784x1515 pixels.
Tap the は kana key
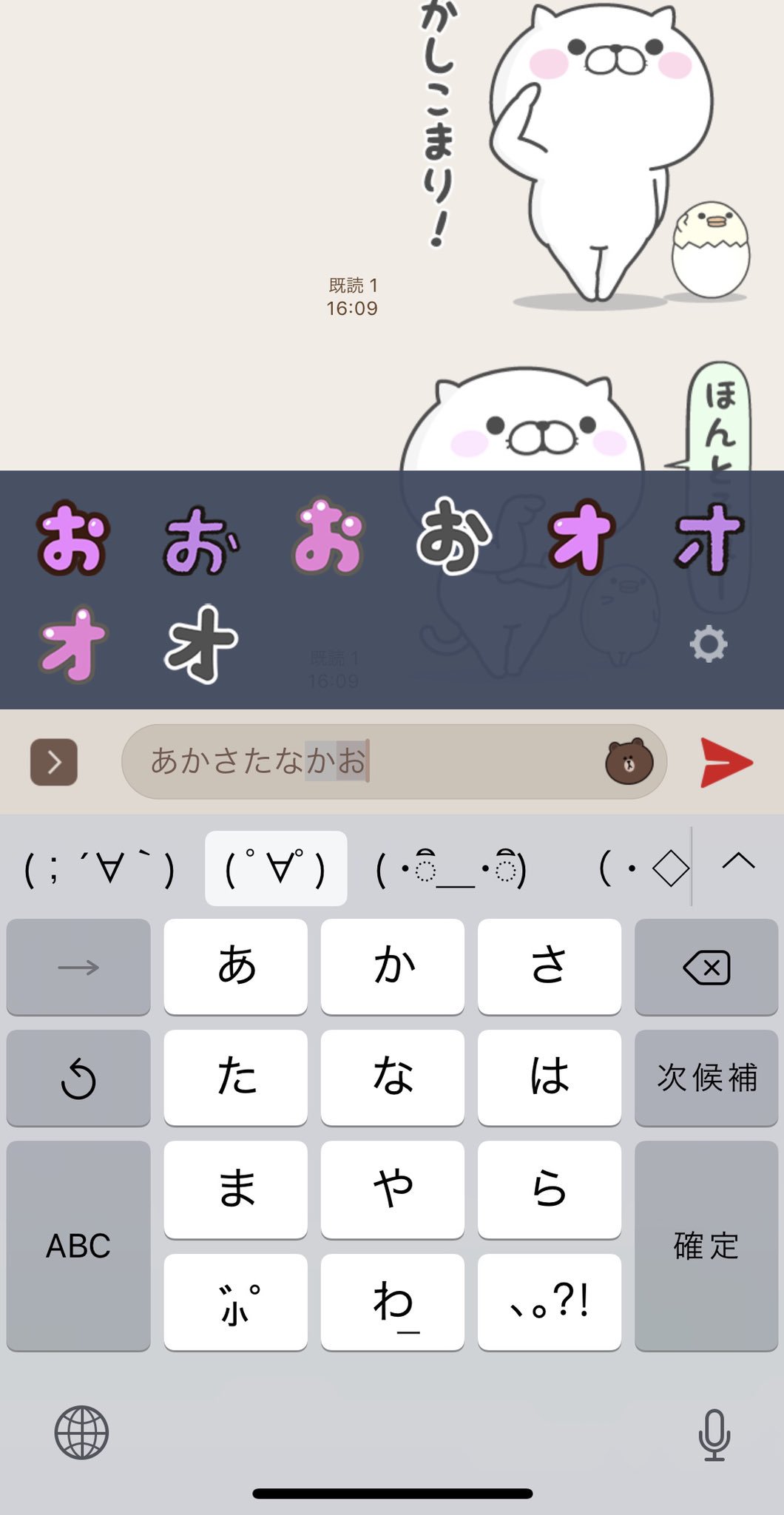(x=550, y=1078)
